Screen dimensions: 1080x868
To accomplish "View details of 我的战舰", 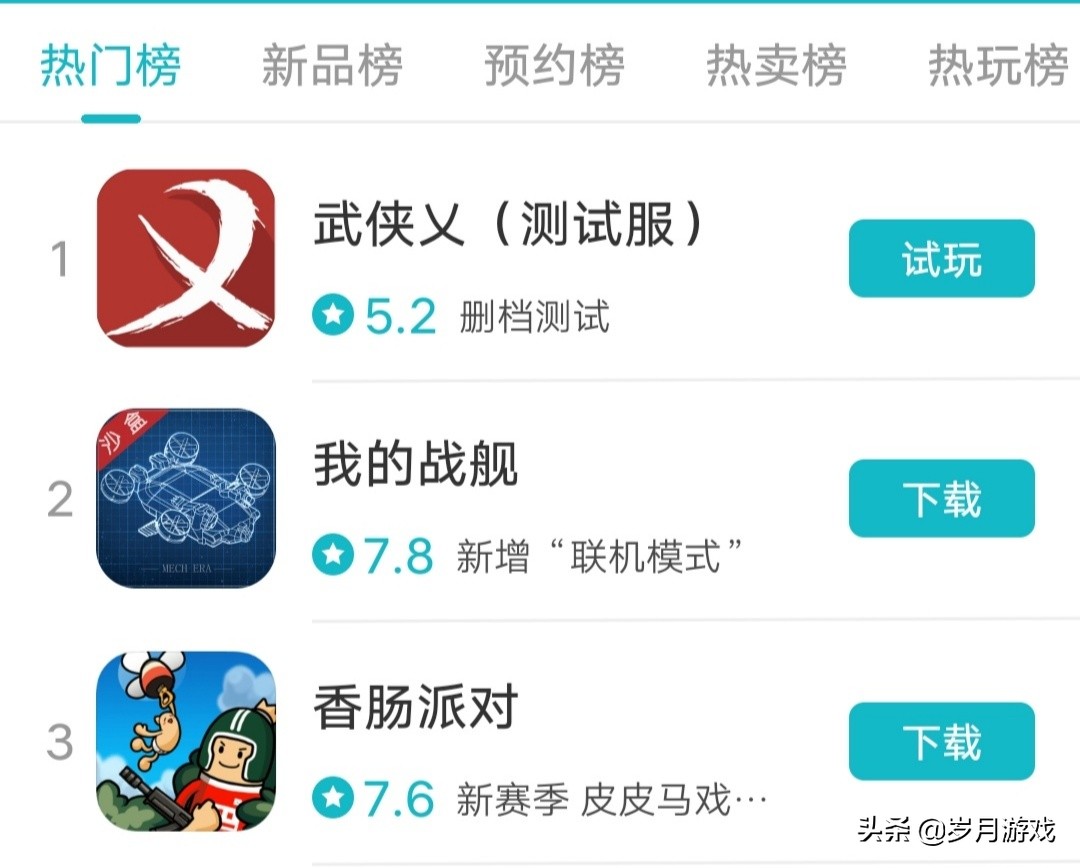I will [x=416, y=466].
